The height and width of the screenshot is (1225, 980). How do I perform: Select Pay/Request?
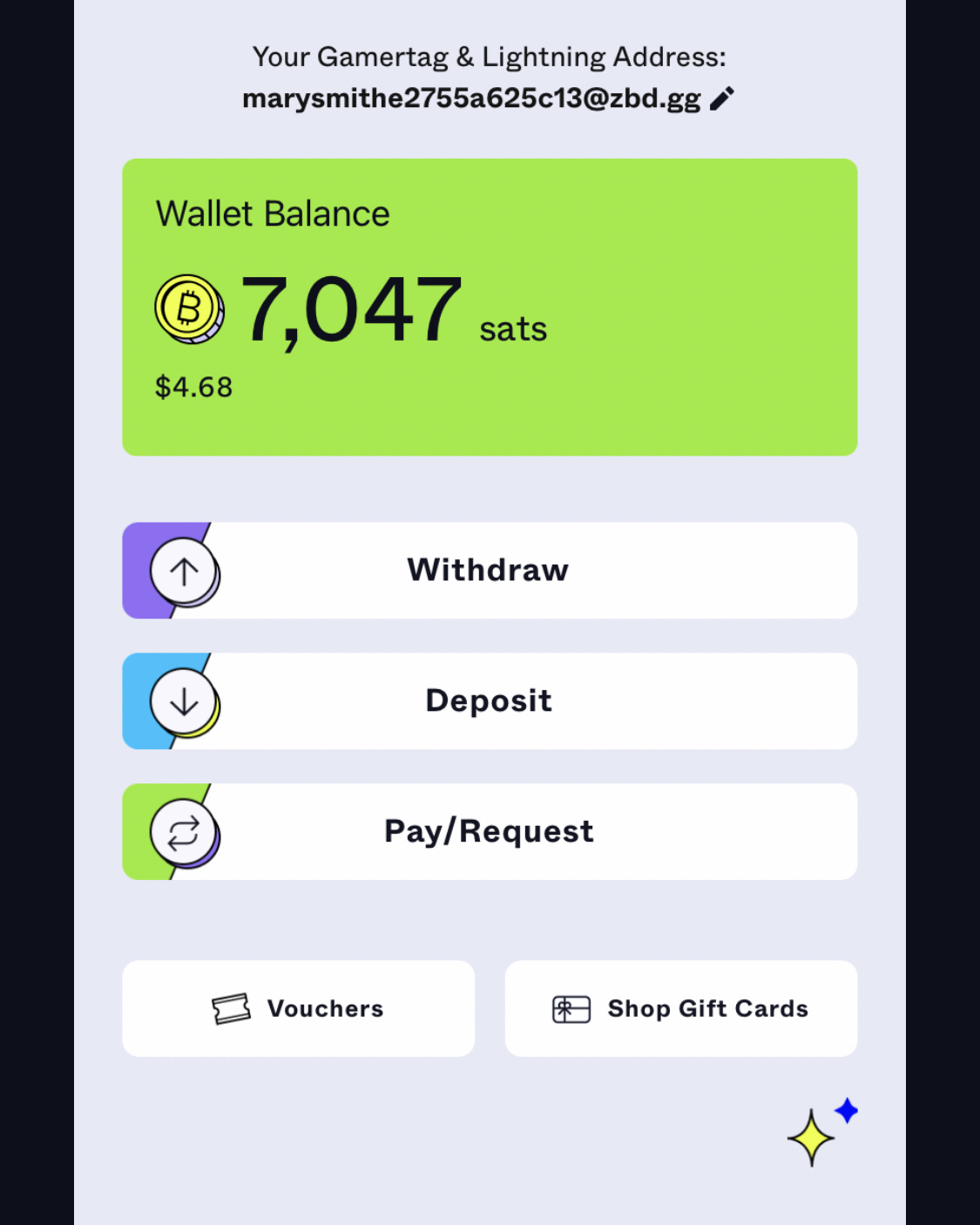coord(490,832)
